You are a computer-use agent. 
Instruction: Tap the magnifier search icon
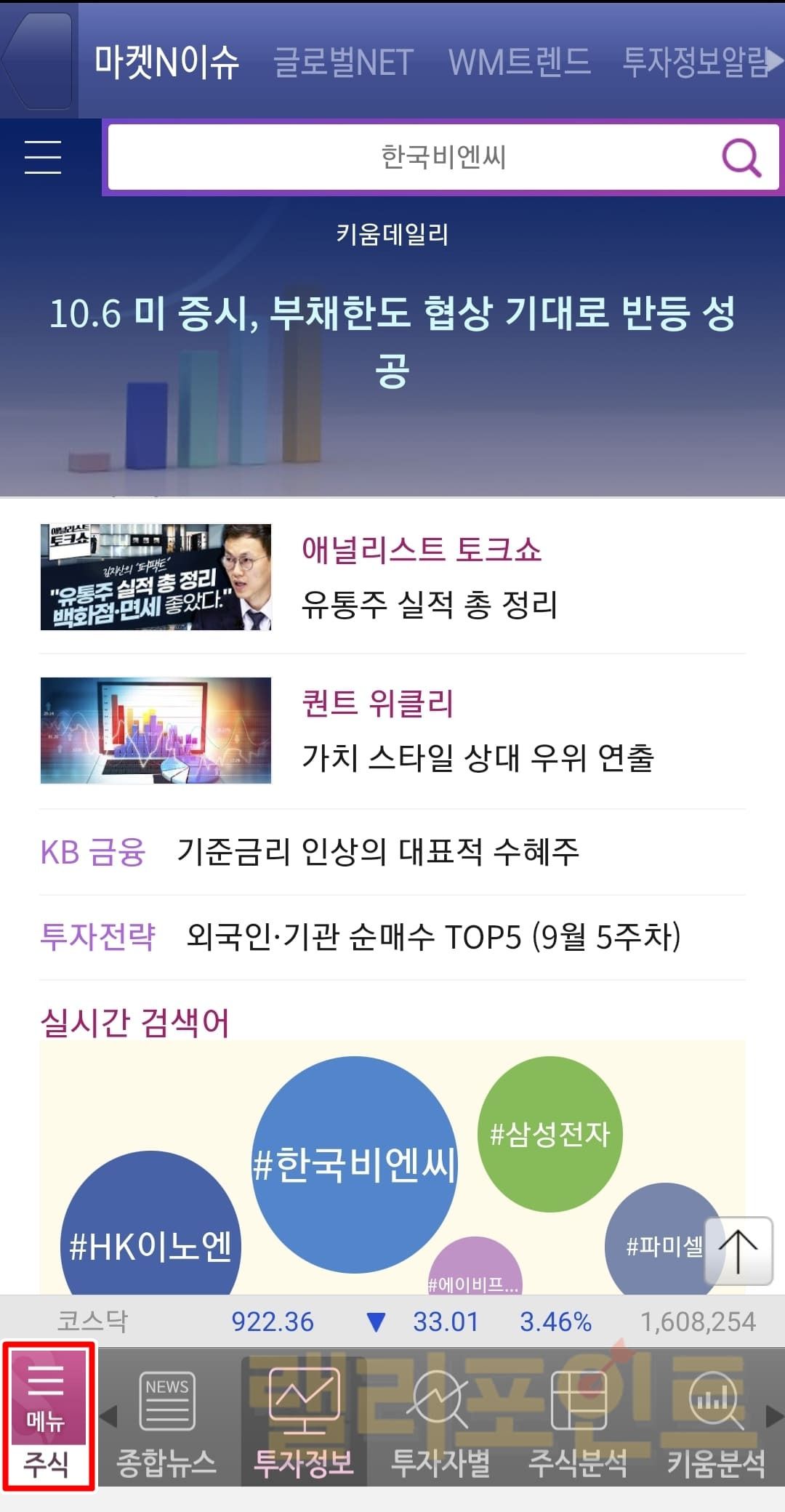(x=741, y=157)
